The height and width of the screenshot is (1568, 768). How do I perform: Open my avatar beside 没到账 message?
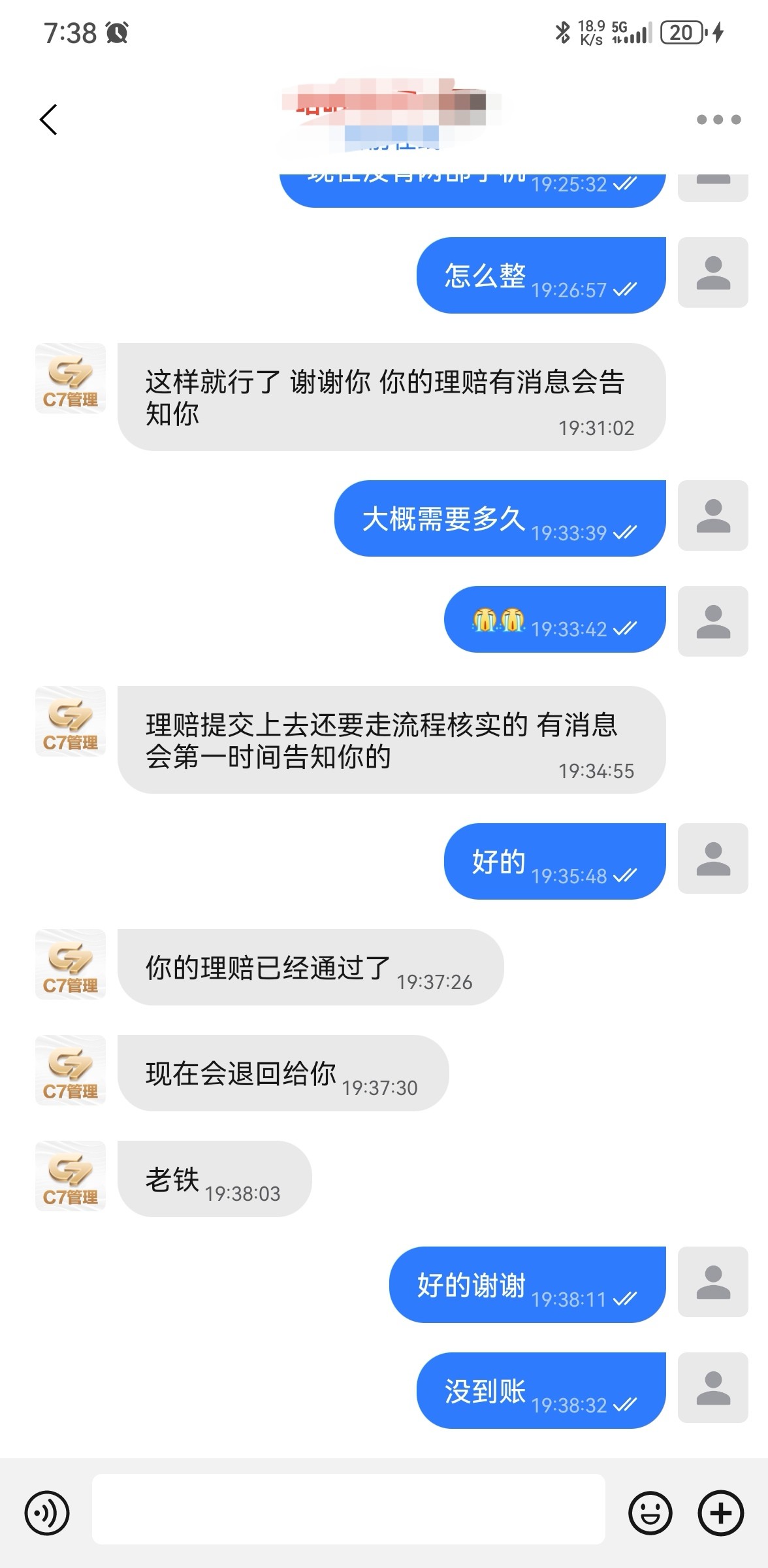(712, 1388)
